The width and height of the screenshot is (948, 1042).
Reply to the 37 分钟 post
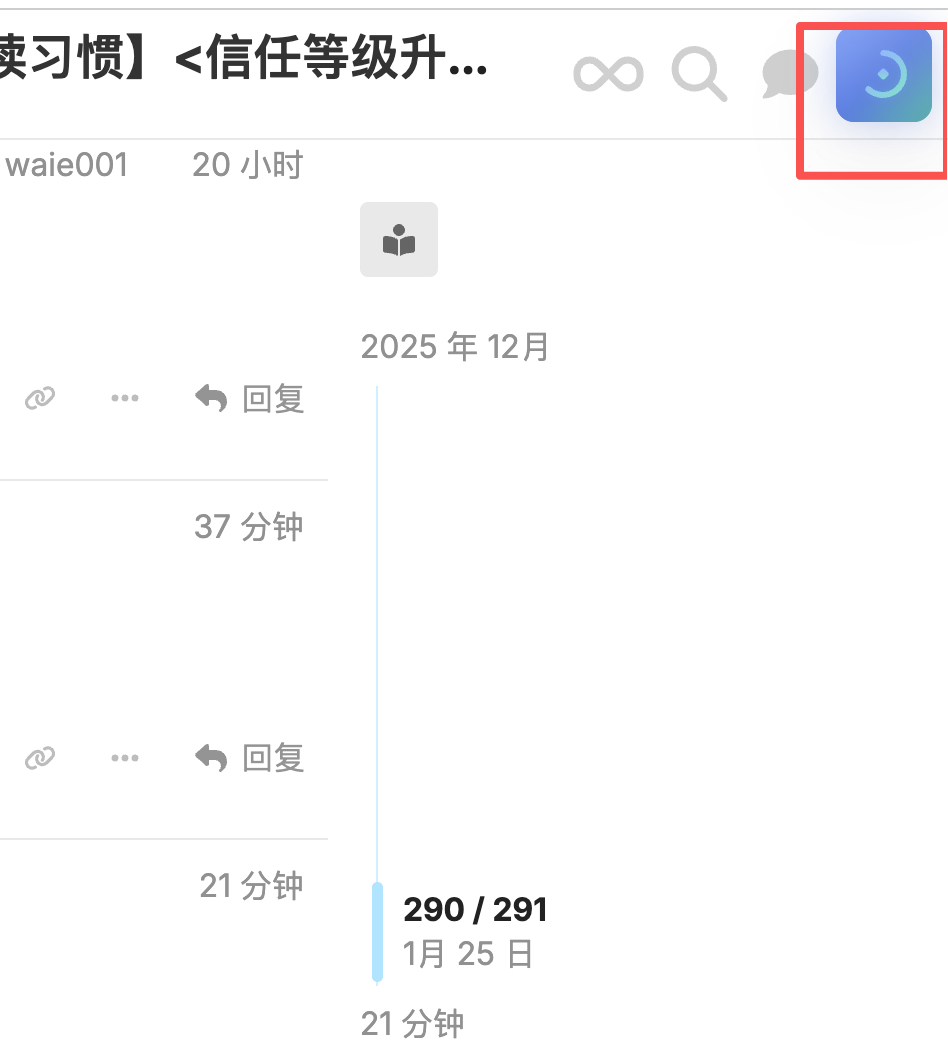click(250, 758)
